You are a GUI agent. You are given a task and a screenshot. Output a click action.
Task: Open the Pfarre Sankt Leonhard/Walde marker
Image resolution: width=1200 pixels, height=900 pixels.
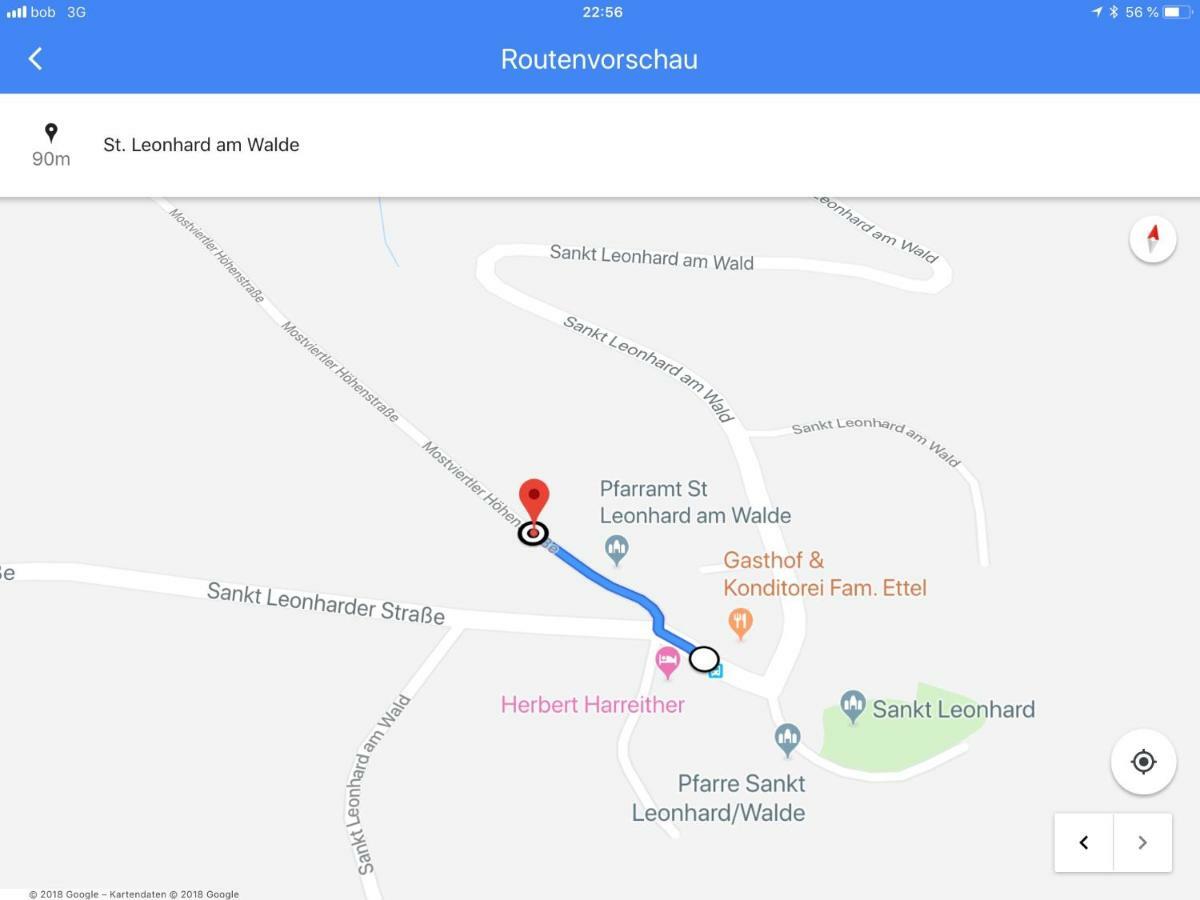tap(788, 739)
